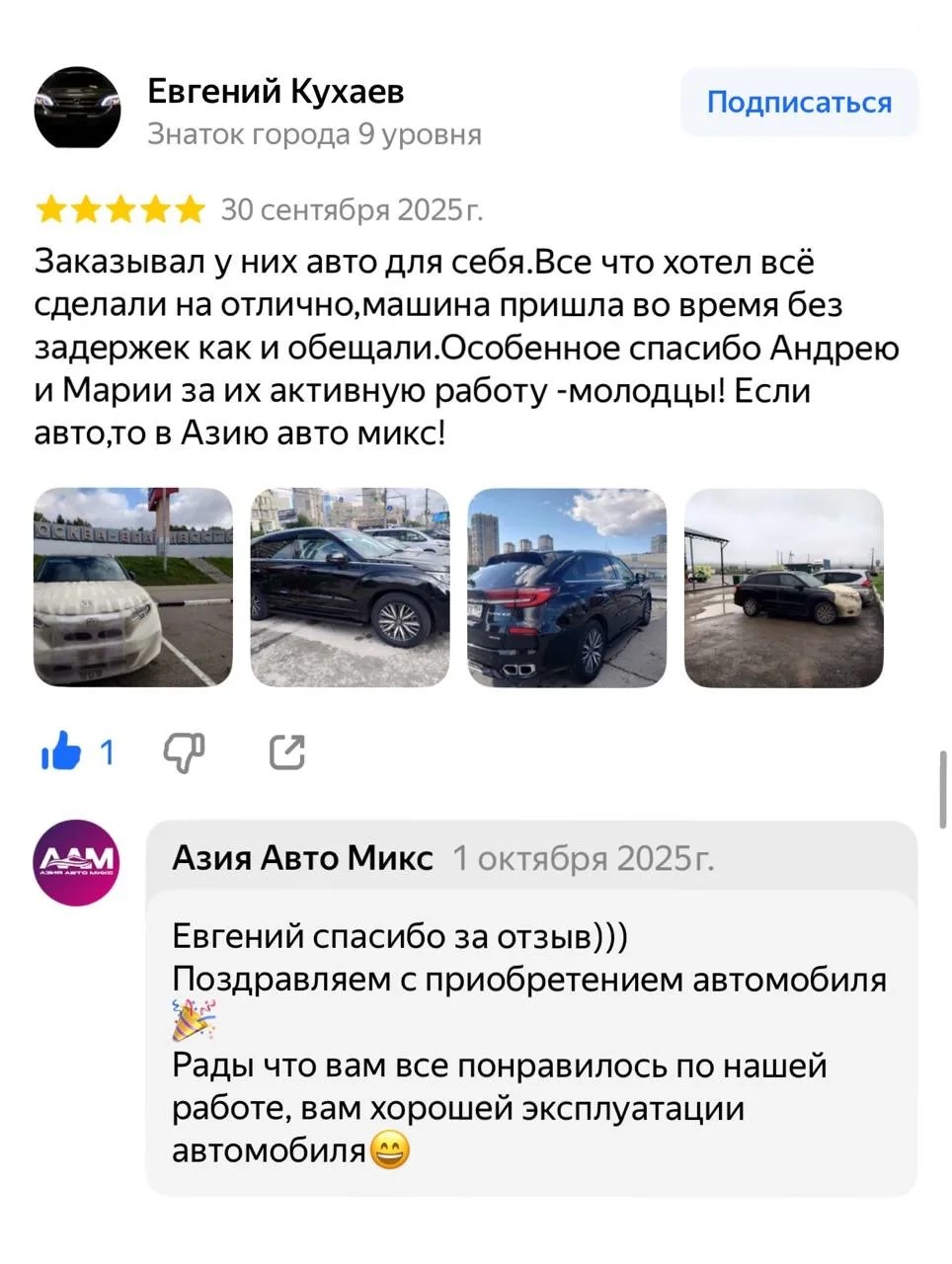Share the review via share icon

tap(287, 752)
